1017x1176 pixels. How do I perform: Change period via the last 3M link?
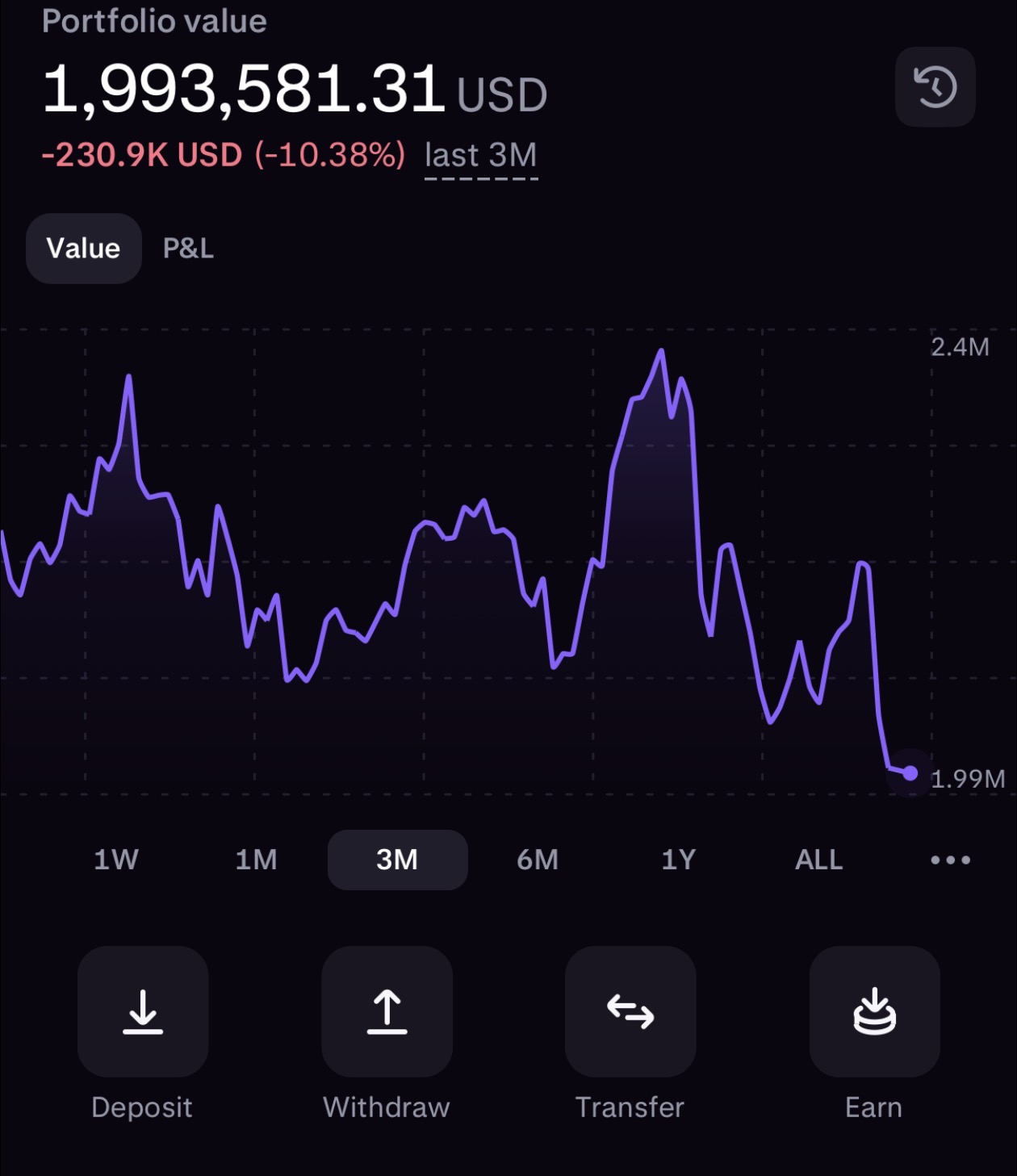click(481, 155)
